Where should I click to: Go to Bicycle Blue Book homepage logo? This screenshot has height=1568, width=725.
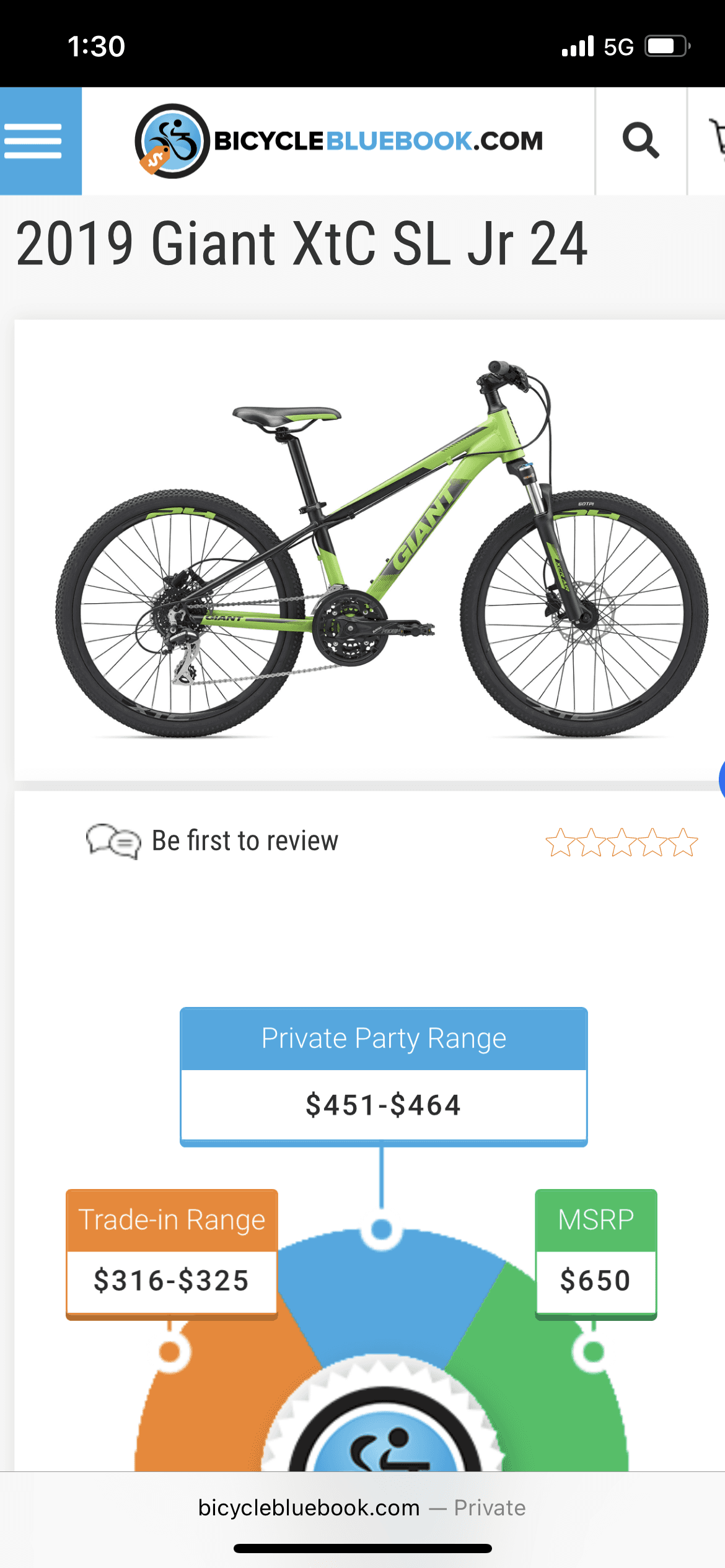(x=338, y=141)
